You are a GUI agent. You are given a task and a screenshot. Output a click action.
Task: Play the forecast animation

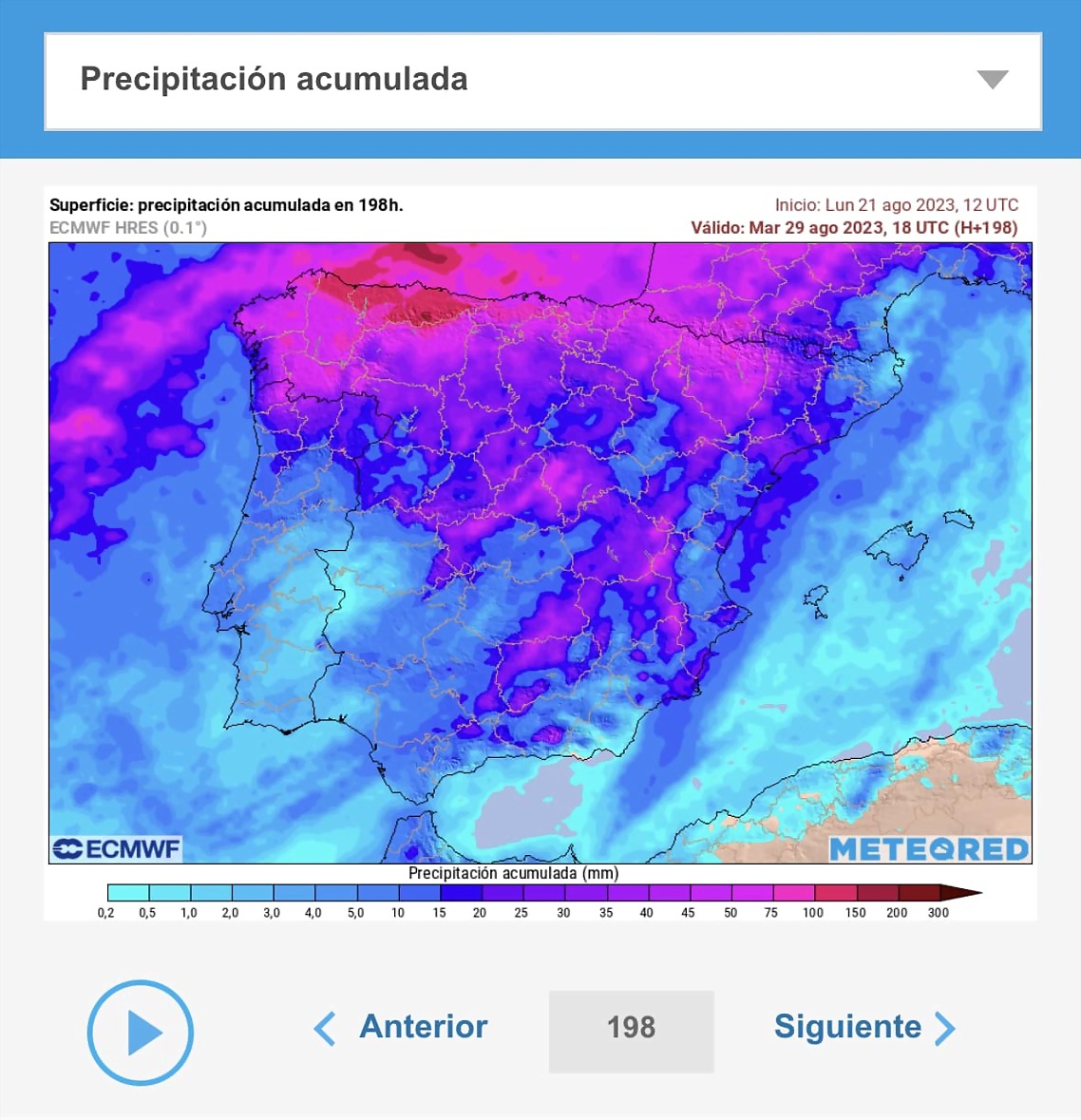[x=141, y=1032]
